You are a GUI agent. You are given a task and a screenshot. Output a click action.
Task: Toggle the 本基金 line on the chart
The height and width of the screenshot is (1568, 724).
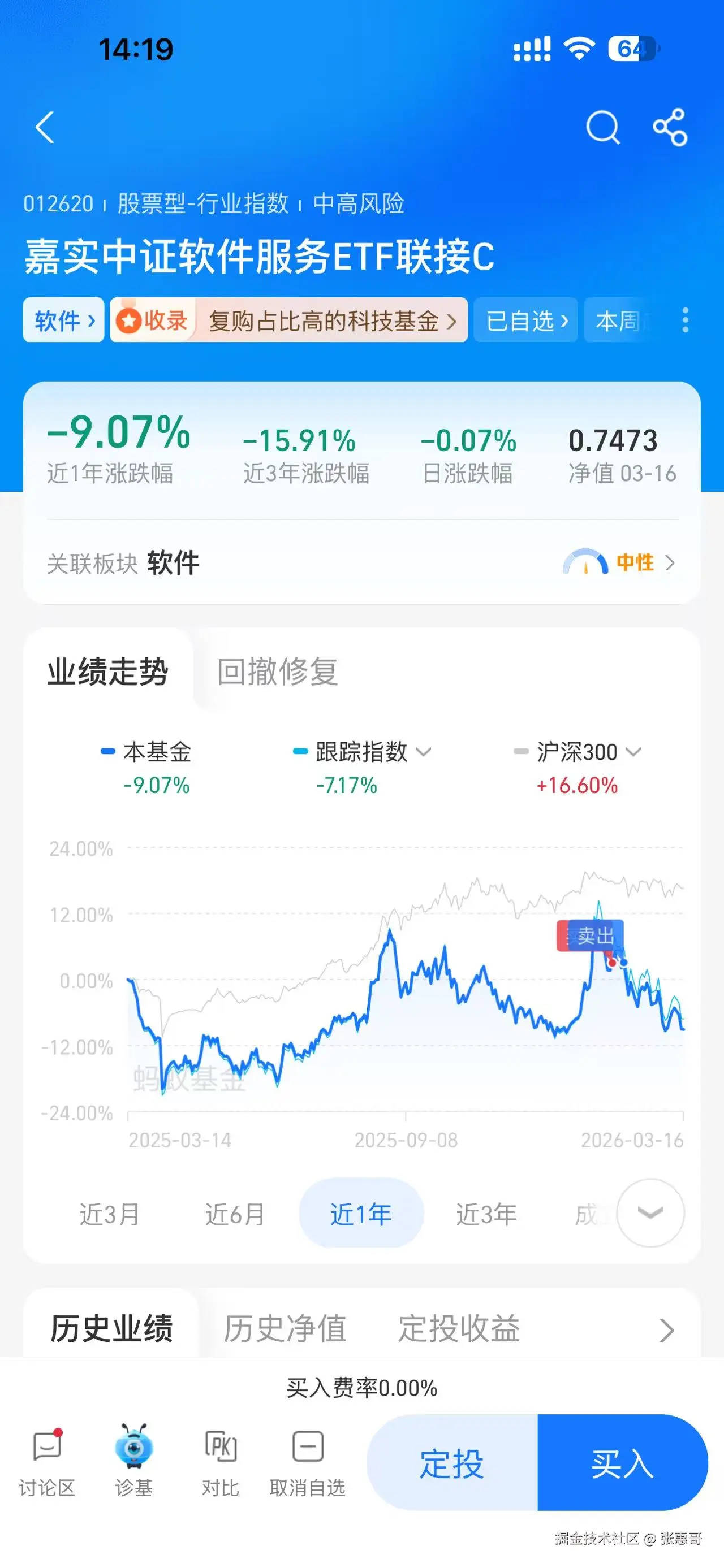tap(156, 752)
